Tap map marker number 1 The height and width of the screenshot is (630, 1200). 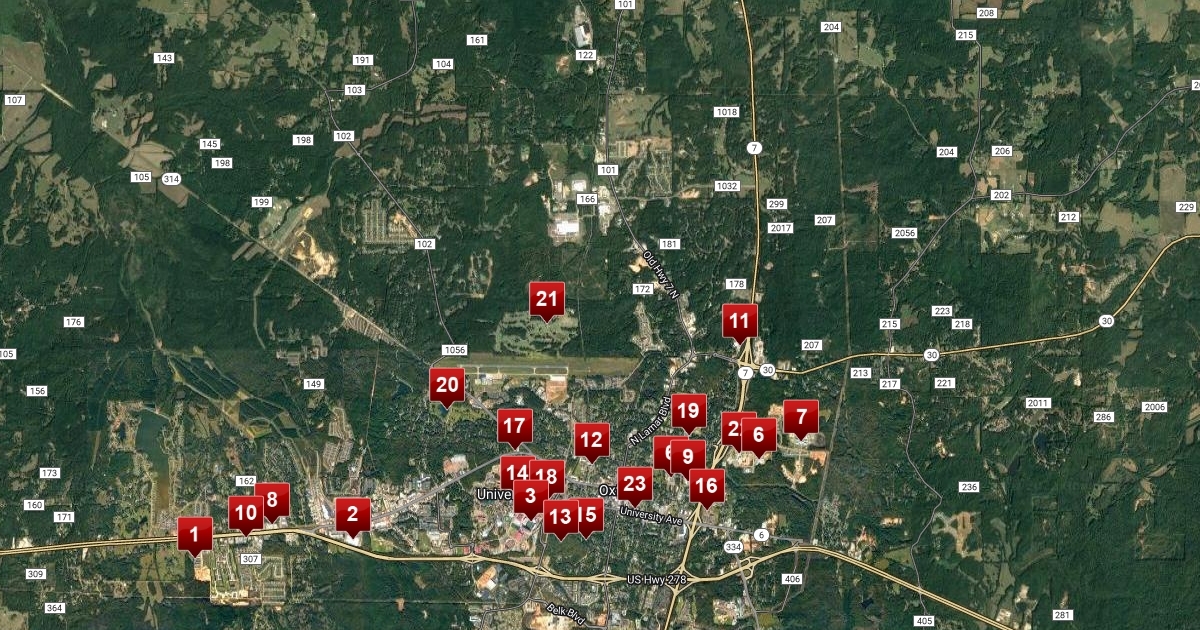click(195, 533)
